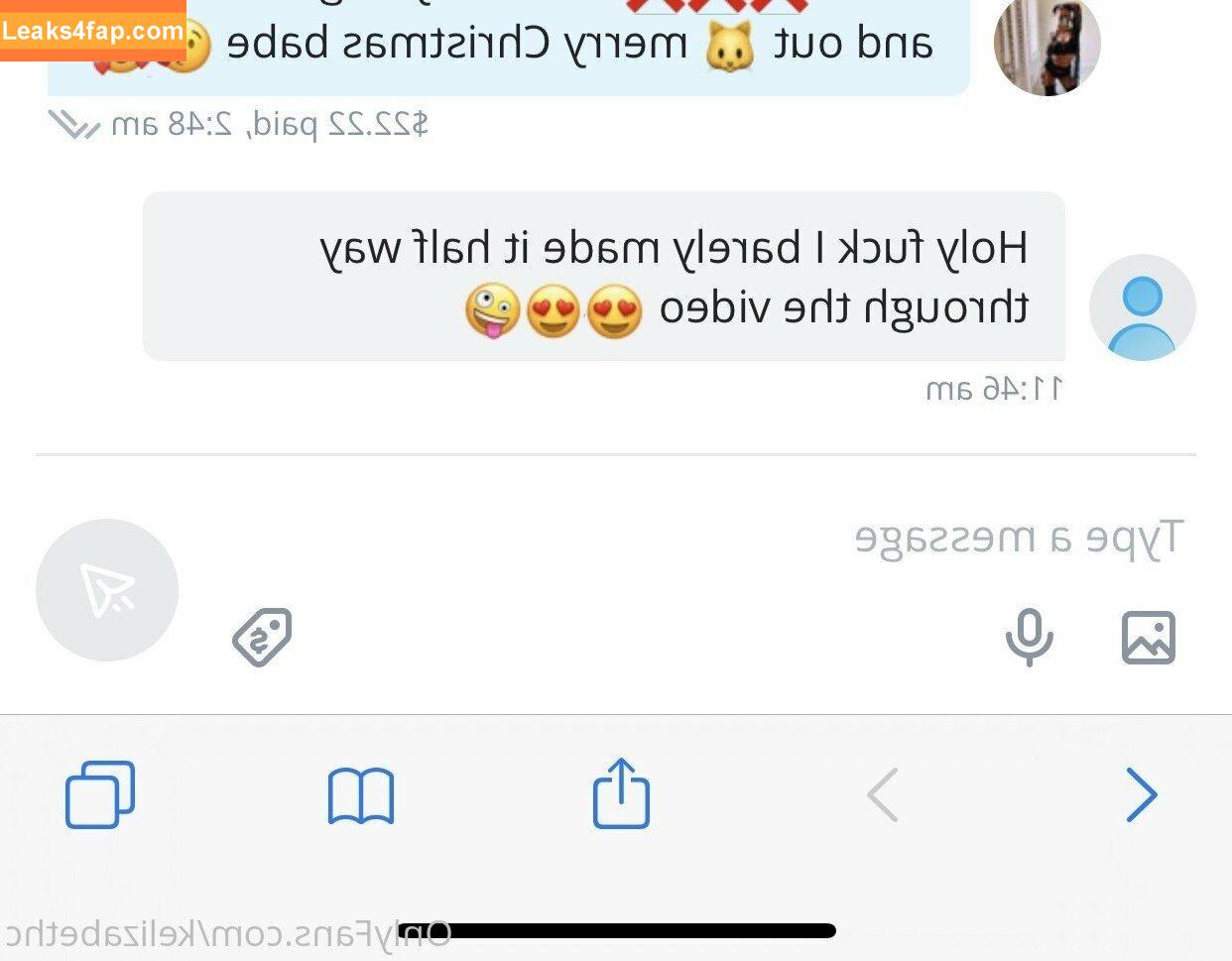Open the profile photo beside the Christmas message
Screen dimensions: 1232x961
[x=1047, y=45]
